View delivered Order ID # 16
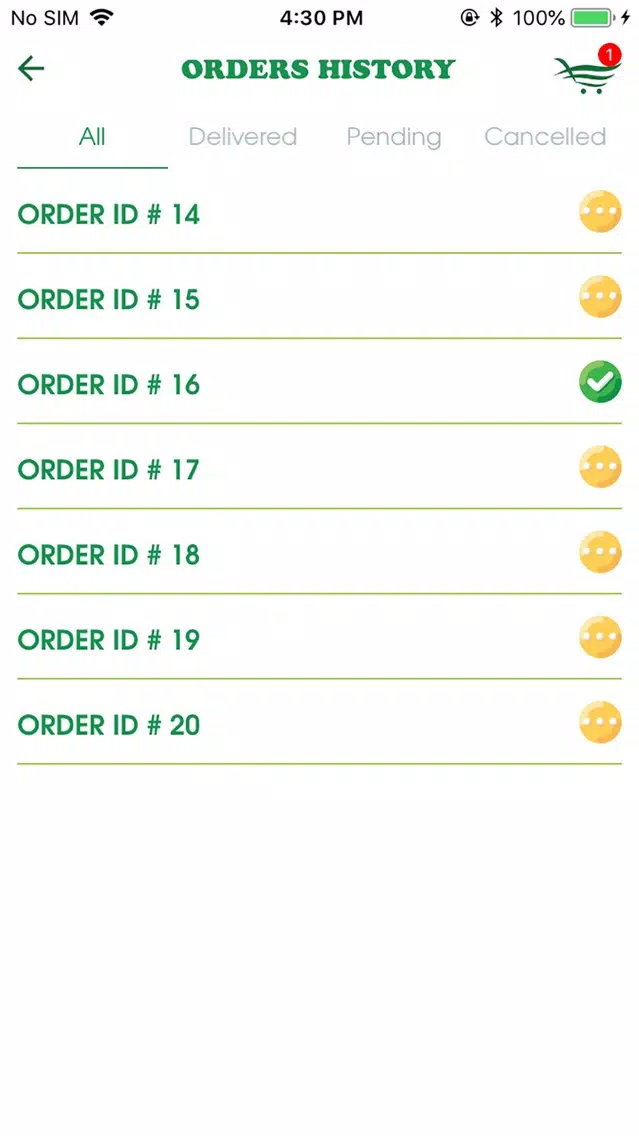The width and height of the screenshot is (639, 1136). [x=320, y=383]
